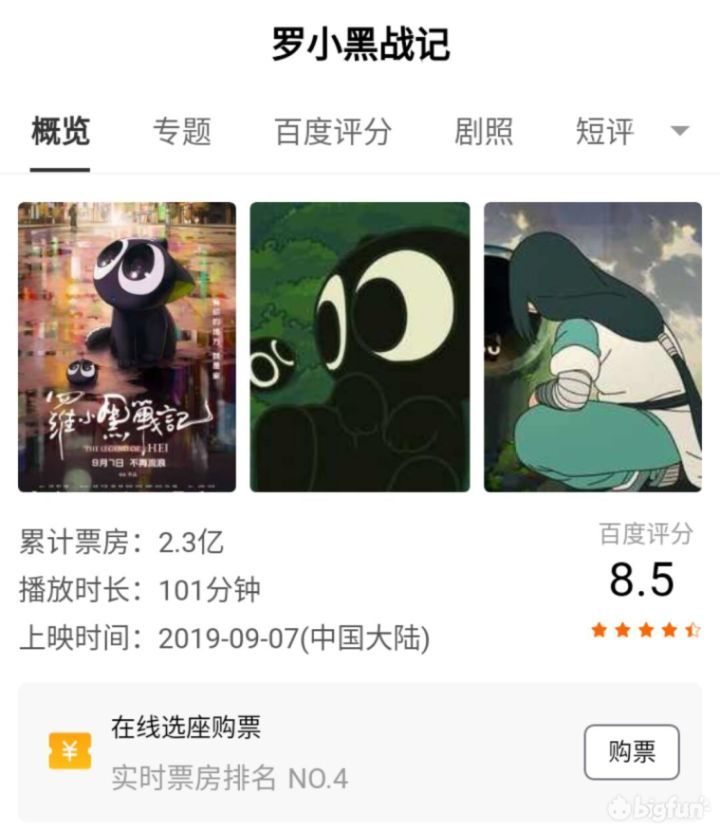Select the 剧照 tab
Screen dimensions: 720x831
pos(484,131)
